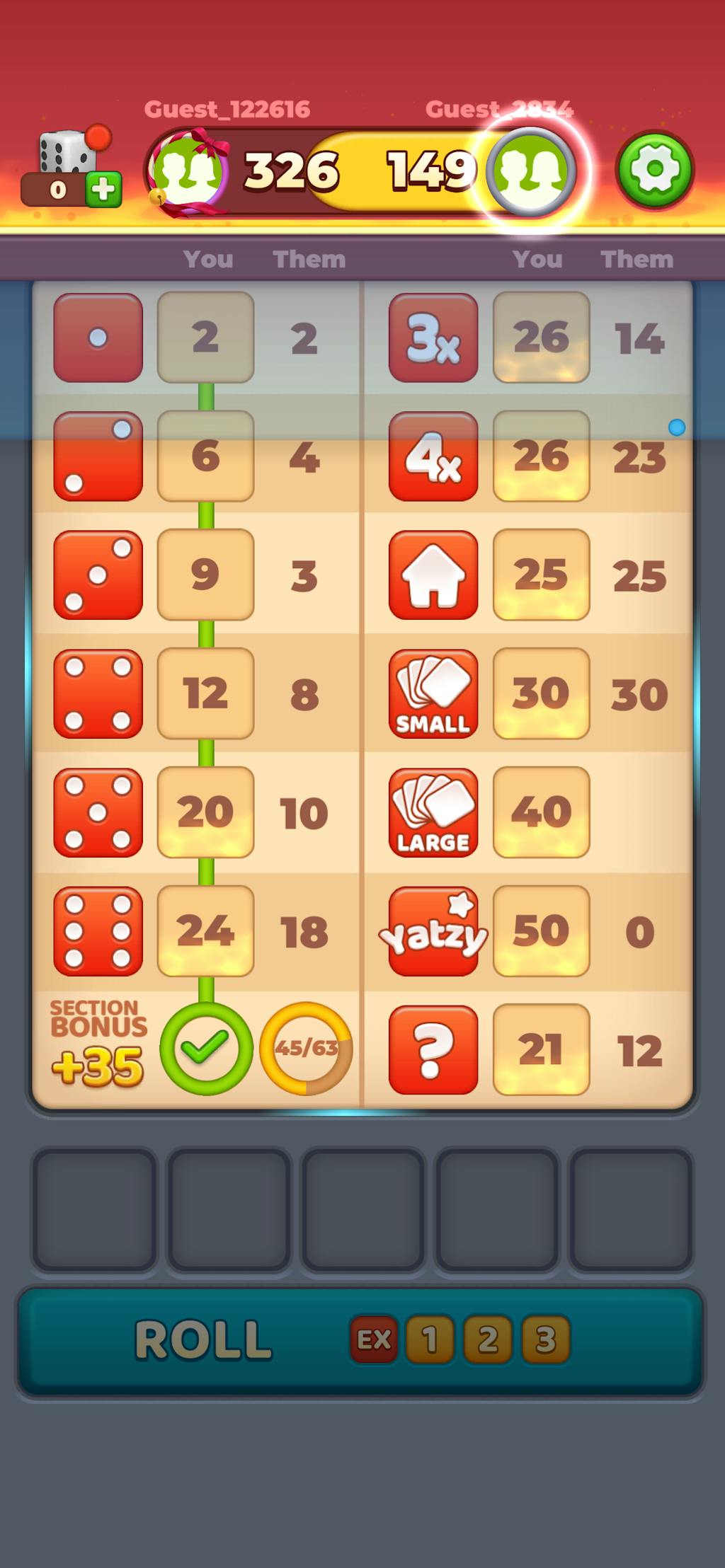Select the fives dice category
This screenshot has height=1568, width=725.
point(98,812)
